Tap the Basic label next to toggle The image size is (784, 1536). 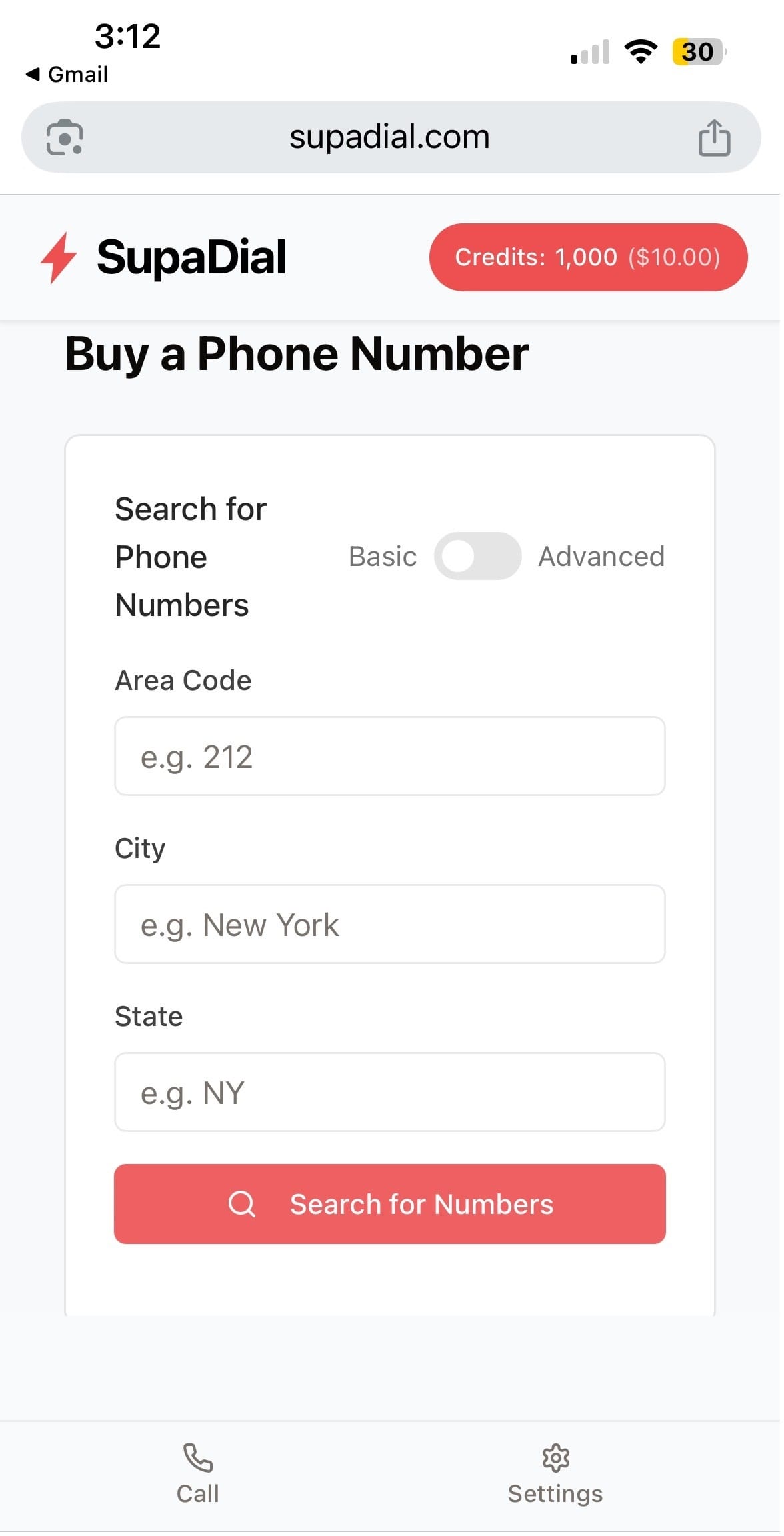pos(381,555)
